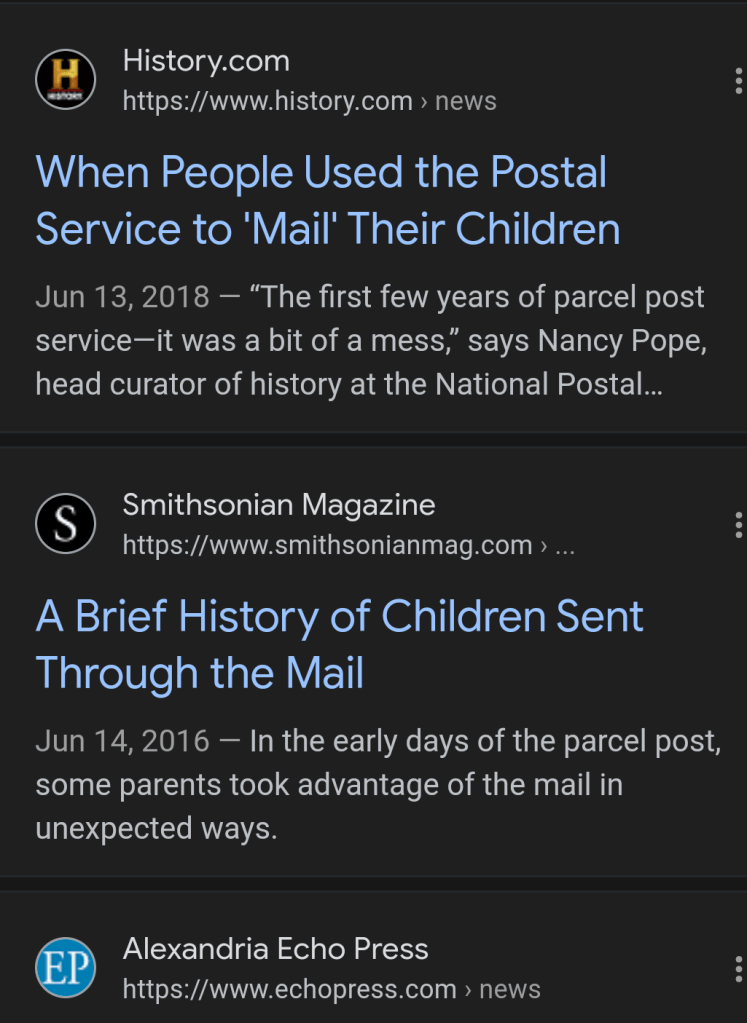Screen dimensions: 747x1023
Task: Open more options for the History.com result
Action: pyautogui.click(x=737, y=81)
